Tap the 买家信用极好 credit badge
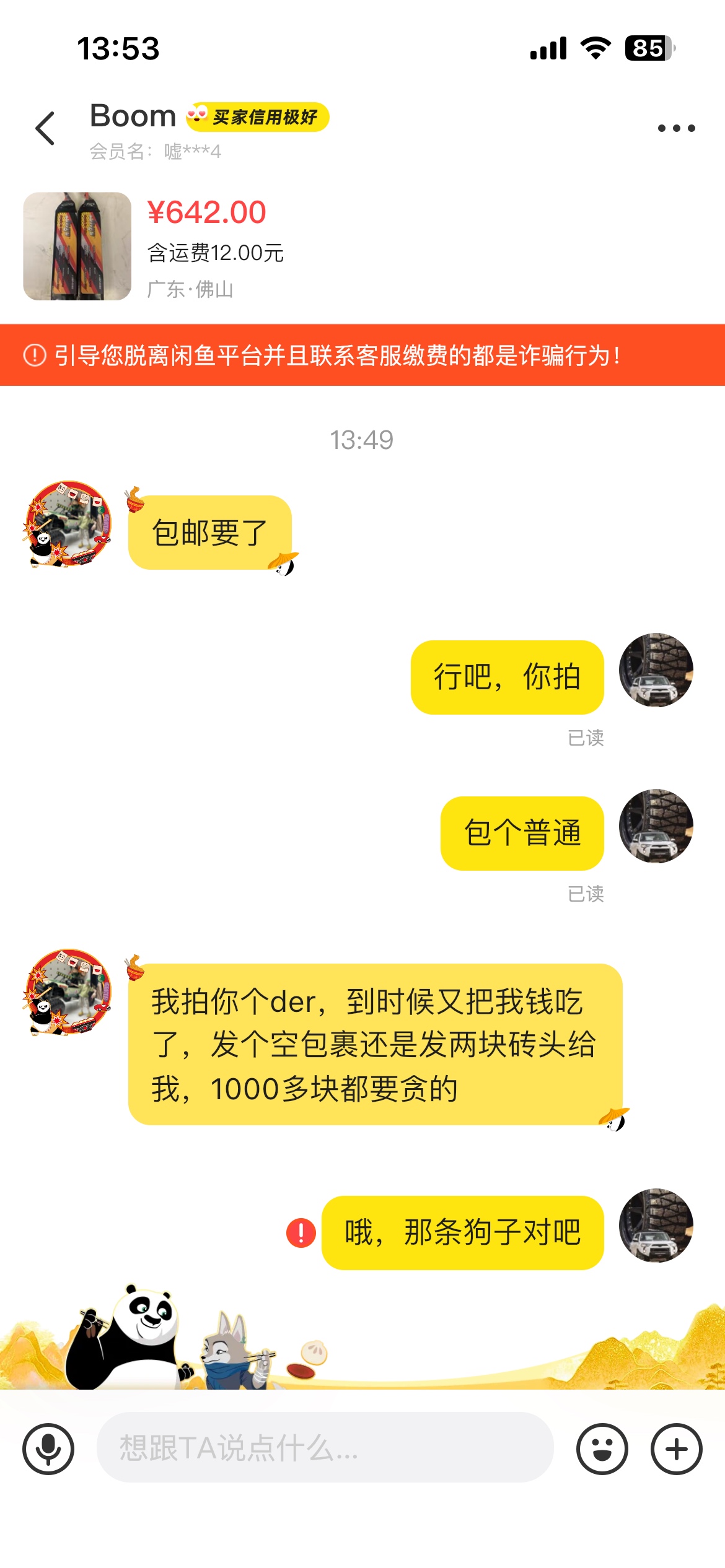The height and width of the screenshot is (1568, 725). click(x=258, y=117)
